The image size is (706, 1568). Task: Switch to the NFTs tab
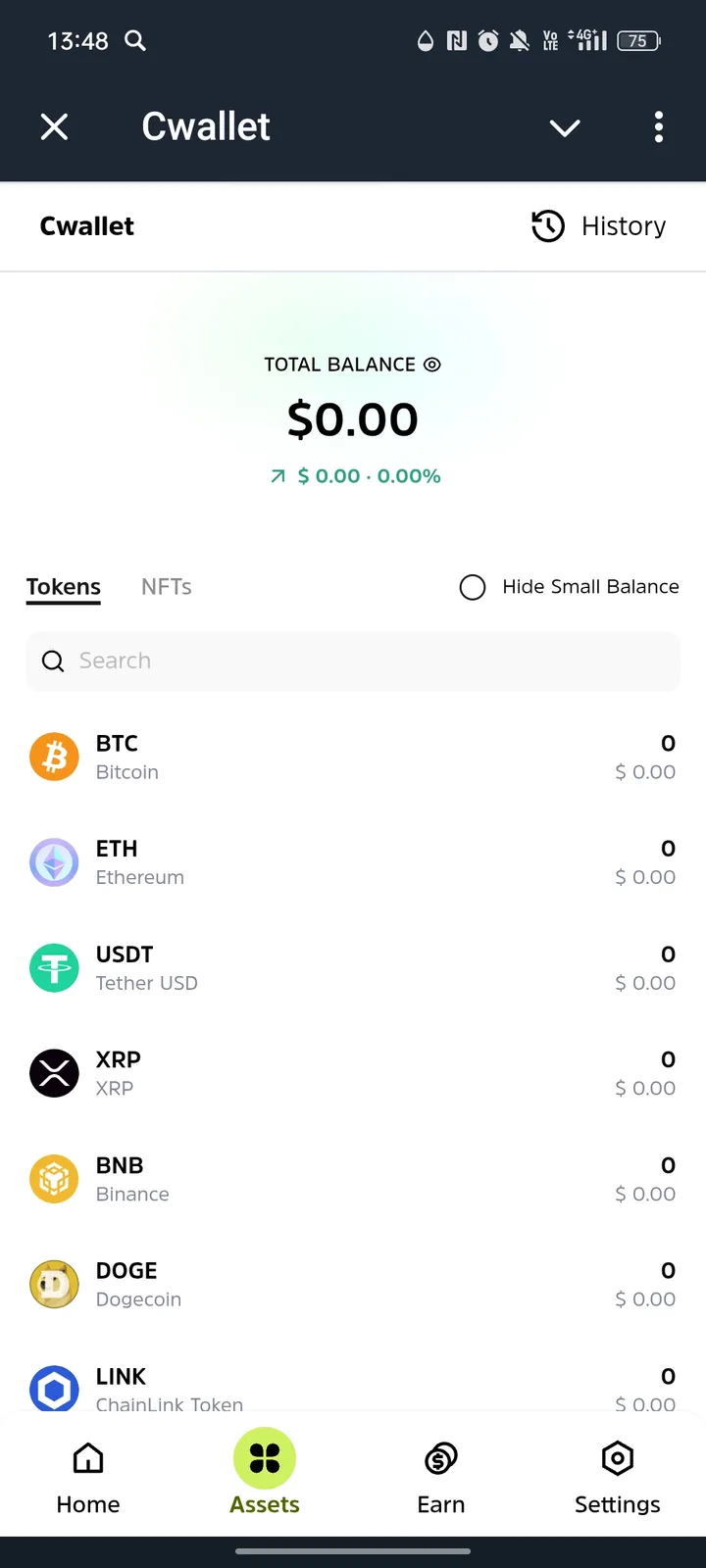[166, 586]
